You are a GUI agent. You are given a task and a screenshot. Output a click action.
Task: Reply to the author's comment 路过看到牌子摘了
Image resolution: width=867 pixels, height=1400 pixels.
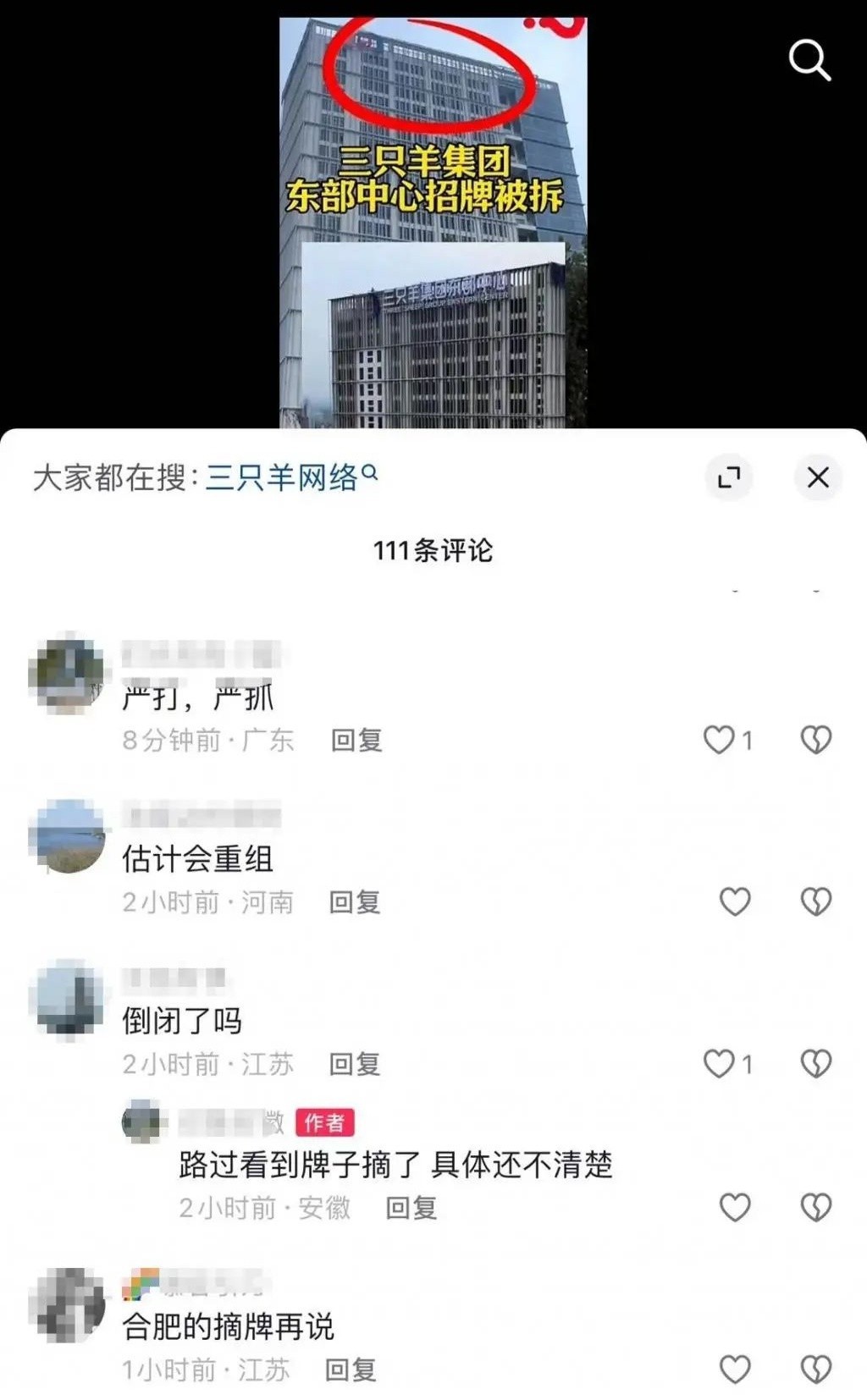coord(411,1208)
